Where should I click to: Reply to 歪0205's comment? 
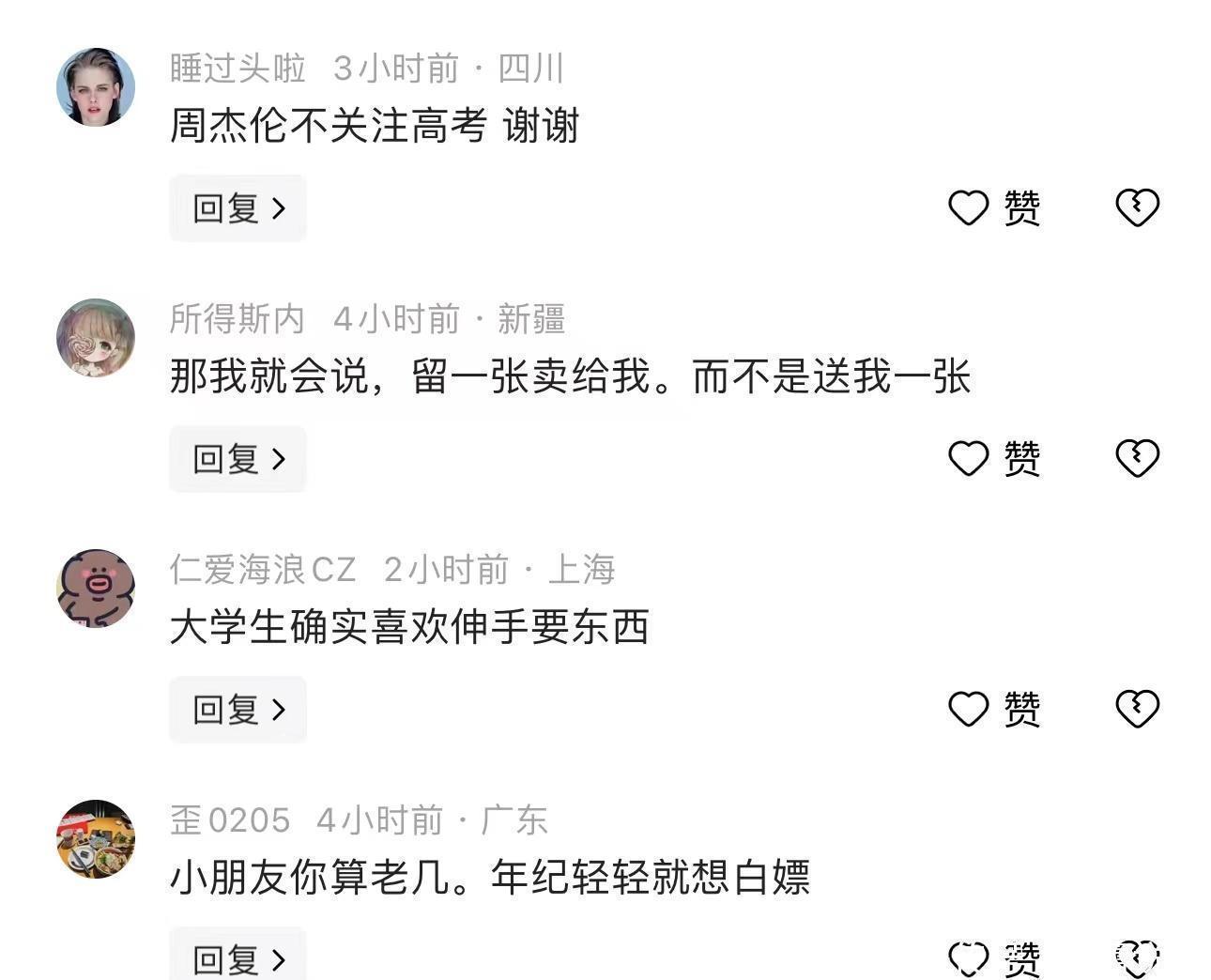[x=238, y=956]
